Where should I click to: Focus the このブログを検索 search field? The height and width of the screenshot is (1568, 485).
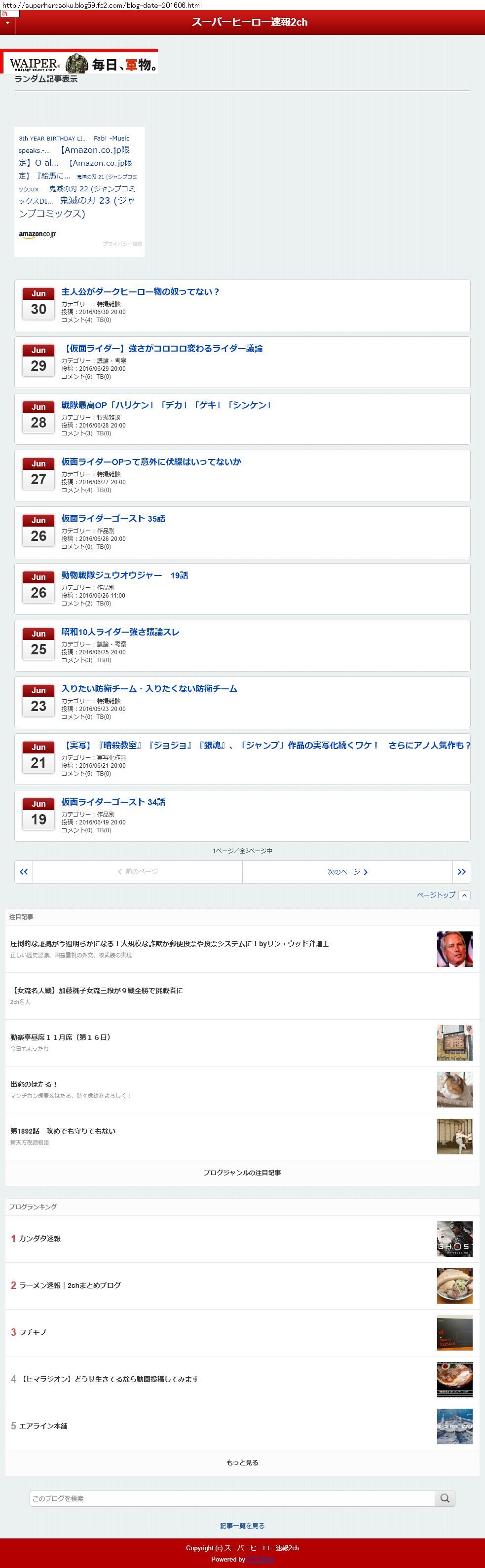click(x=232, y=1498)
